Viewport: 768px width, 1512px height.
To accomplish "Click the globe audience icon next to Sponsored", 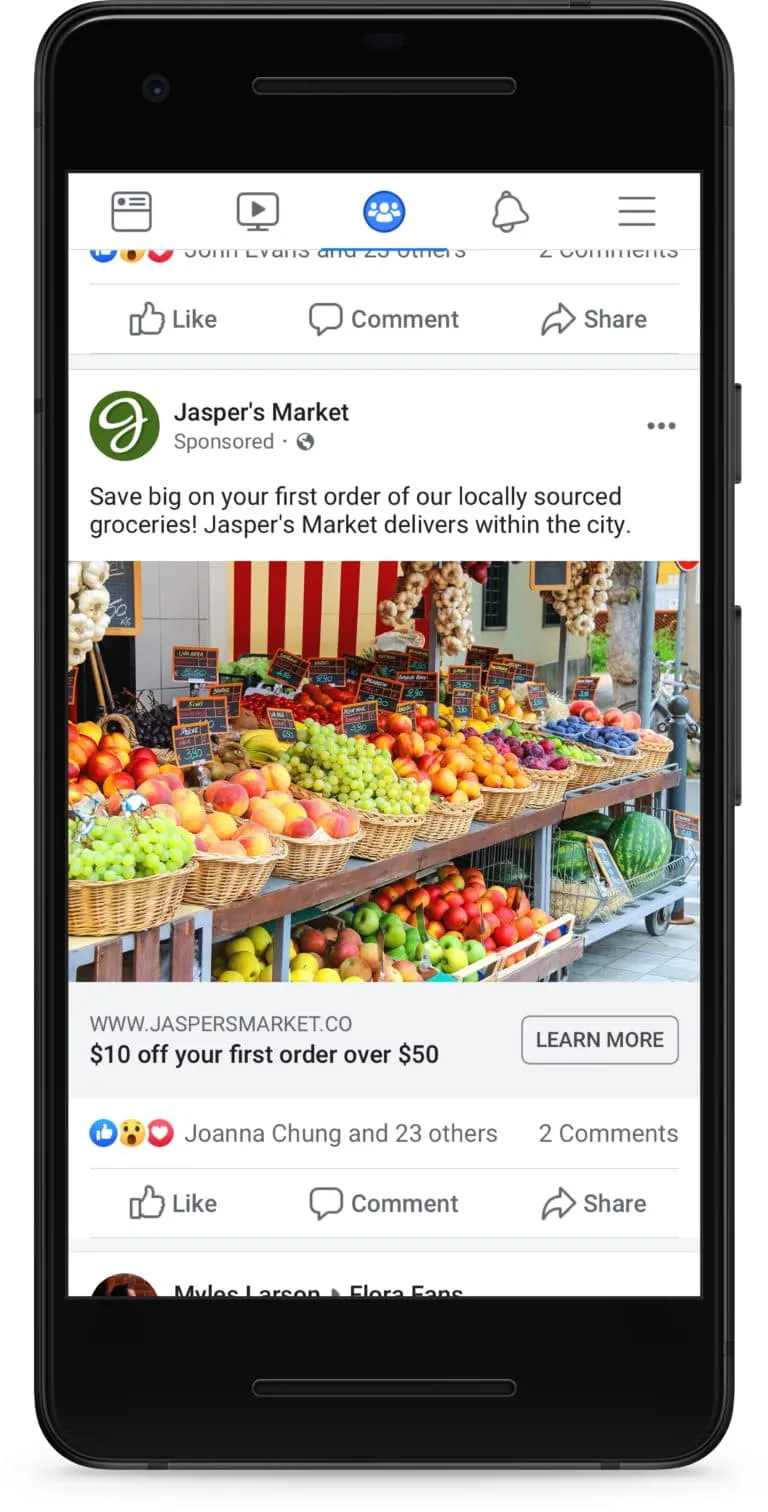I will point(303,441).
